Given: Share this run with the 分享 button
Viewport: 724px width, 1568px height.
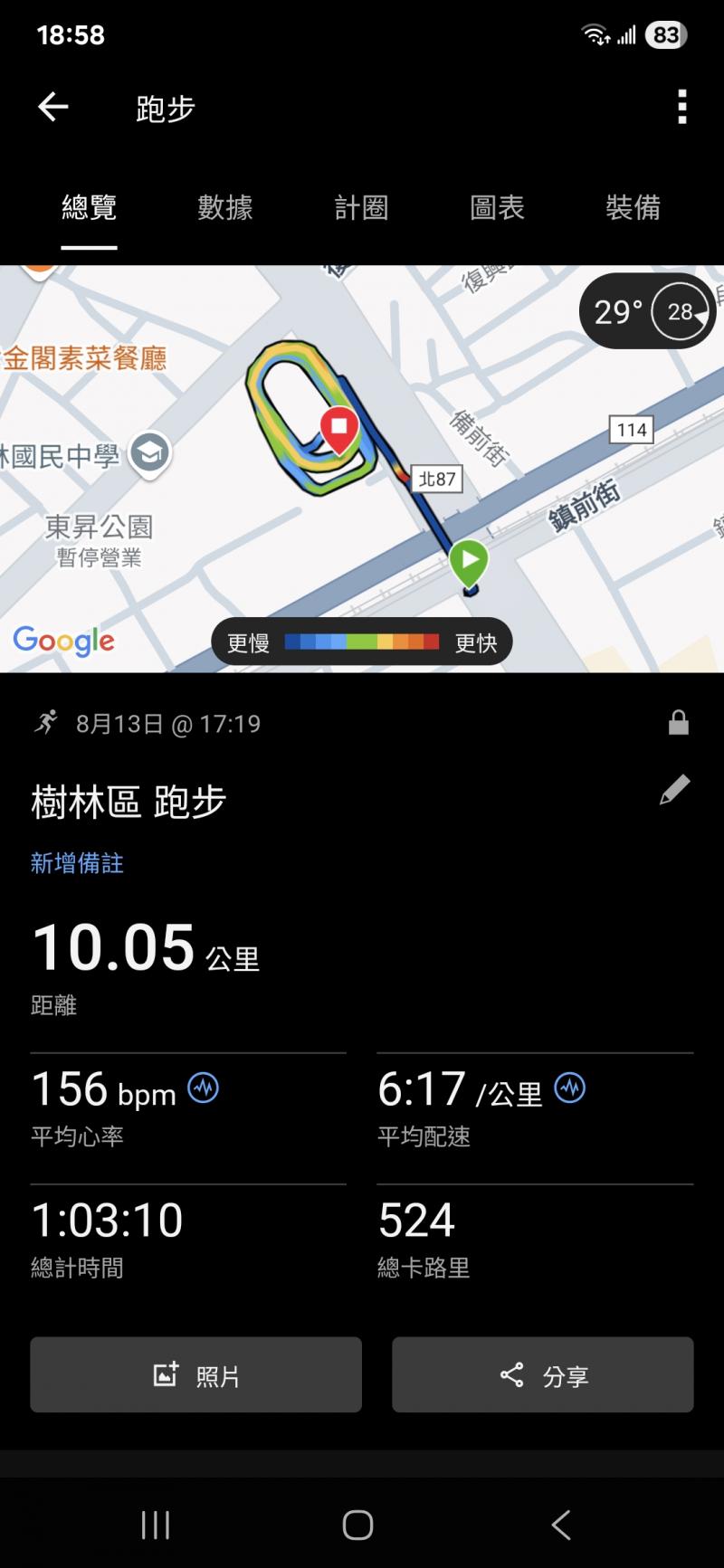Looking at the screenshot, I should (x=543, y=1375).
